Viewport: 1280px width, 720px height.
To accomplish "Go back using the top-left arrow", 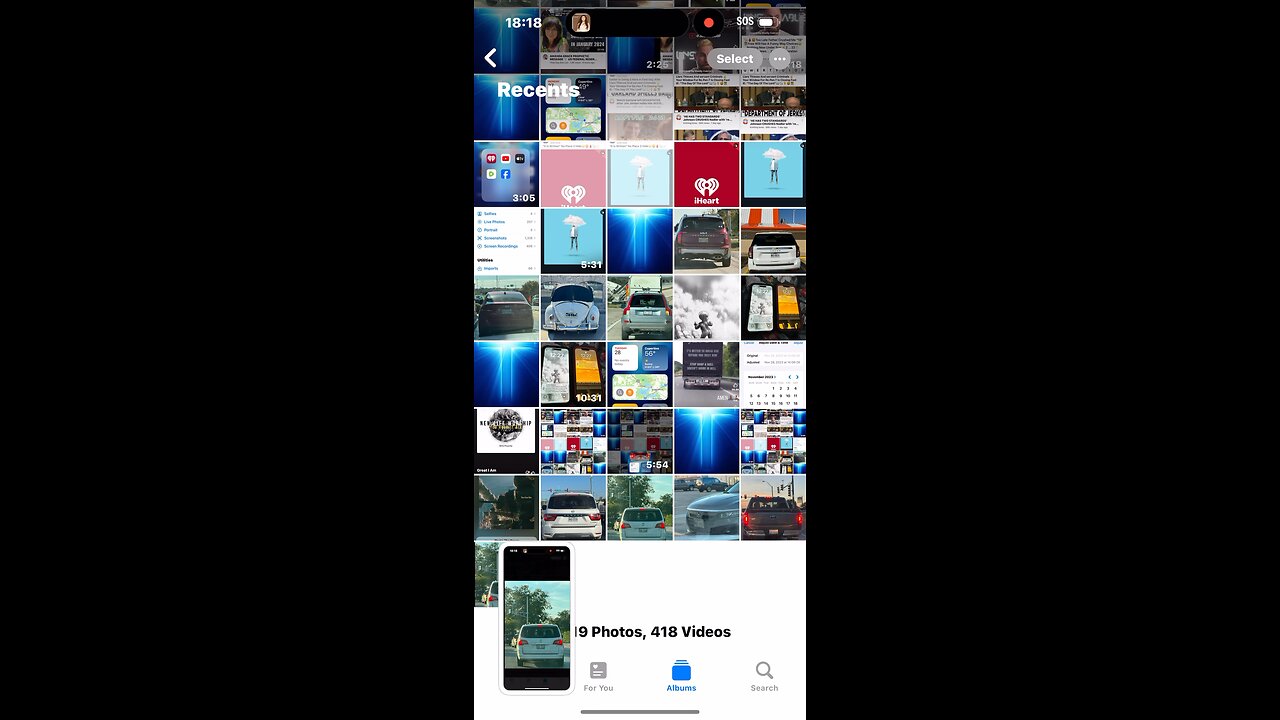I will [x=490, y=58].
